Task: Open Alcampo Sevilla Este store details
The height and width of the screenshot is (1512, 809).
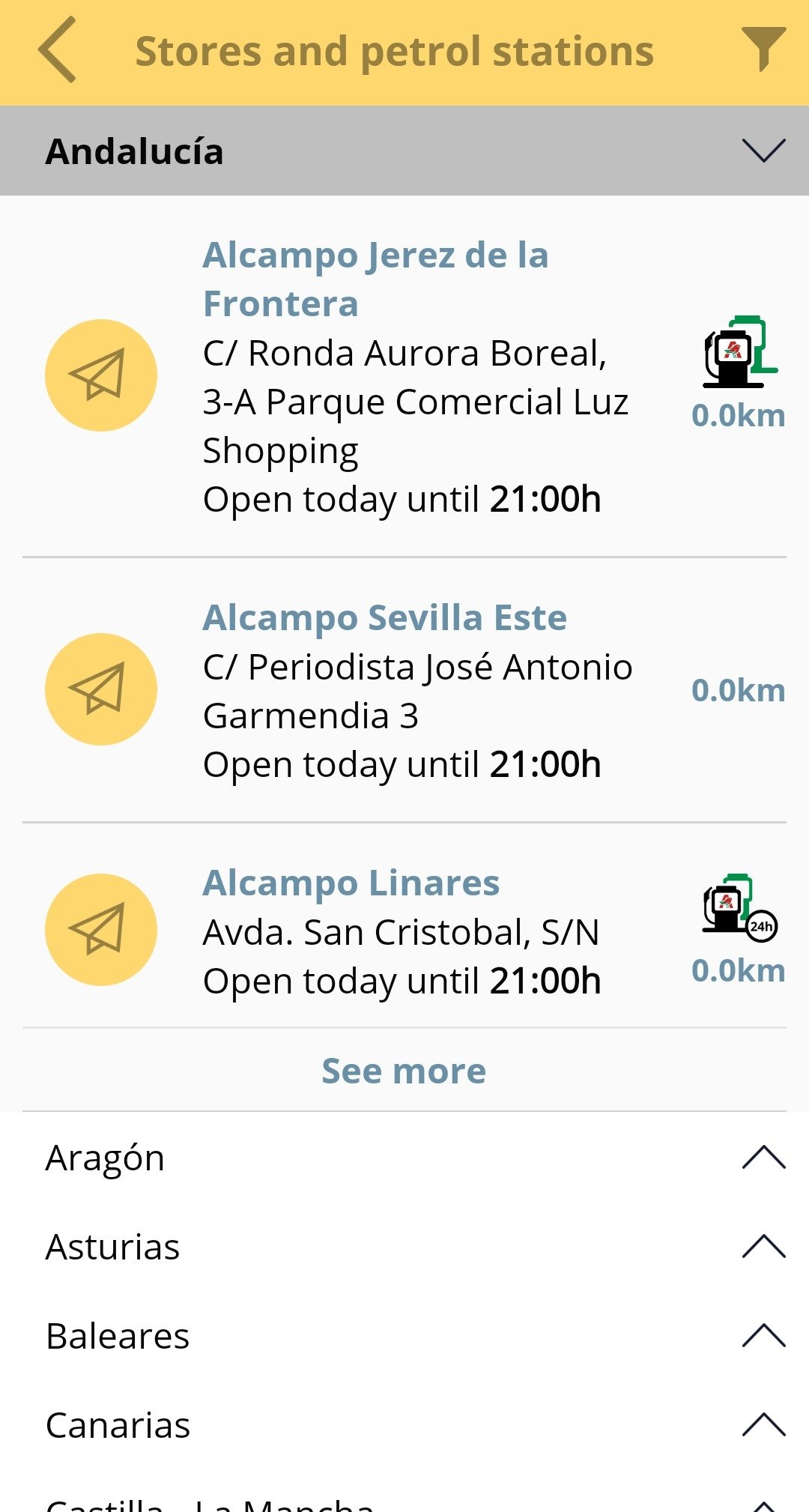Action: pos(385,618)
